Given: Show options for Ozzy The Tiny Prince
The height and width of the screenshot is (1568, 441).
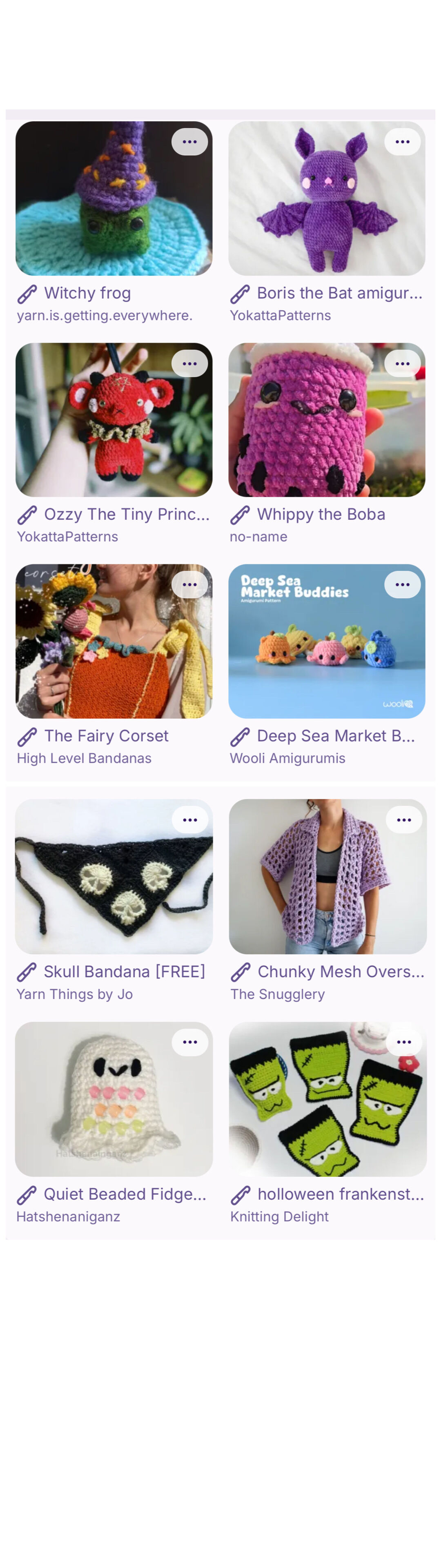Looking at the screenshot, I should [189, 363].
